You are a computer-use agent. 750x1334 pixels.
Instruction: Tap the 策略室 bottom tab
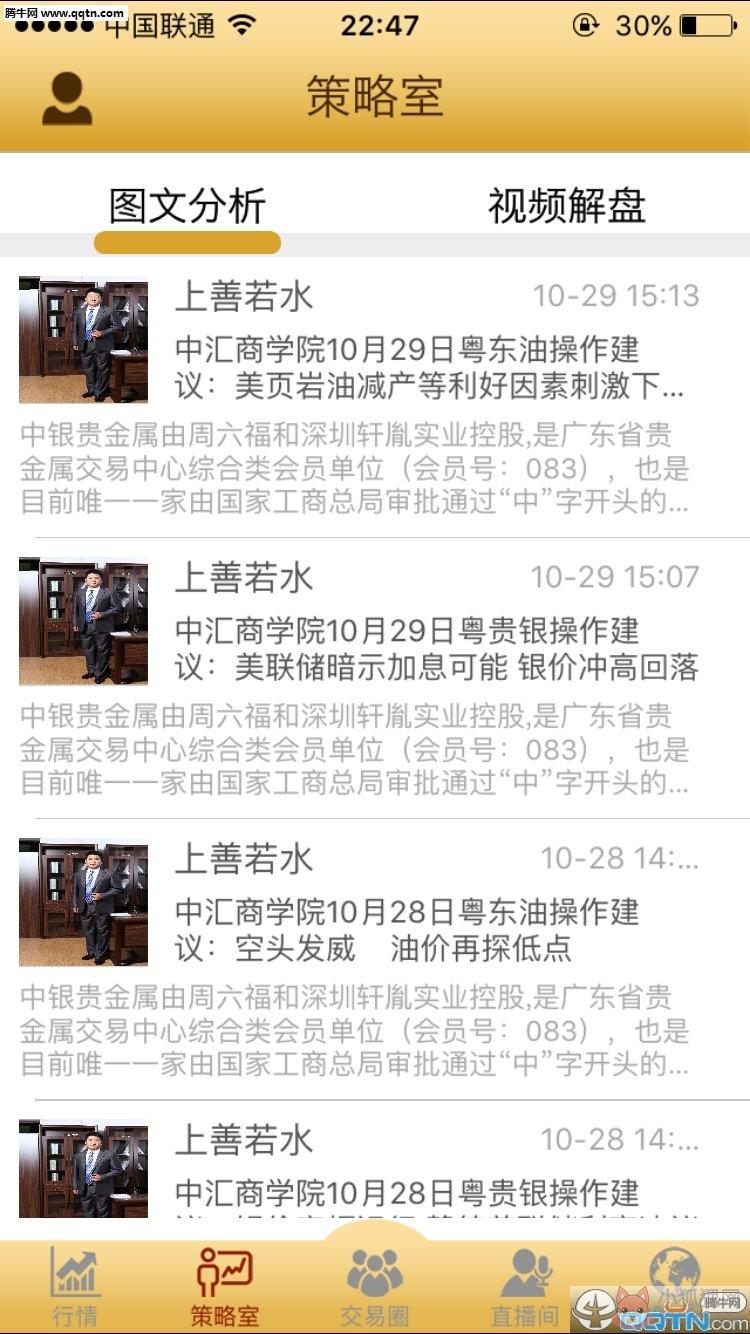click(225, 1288)
